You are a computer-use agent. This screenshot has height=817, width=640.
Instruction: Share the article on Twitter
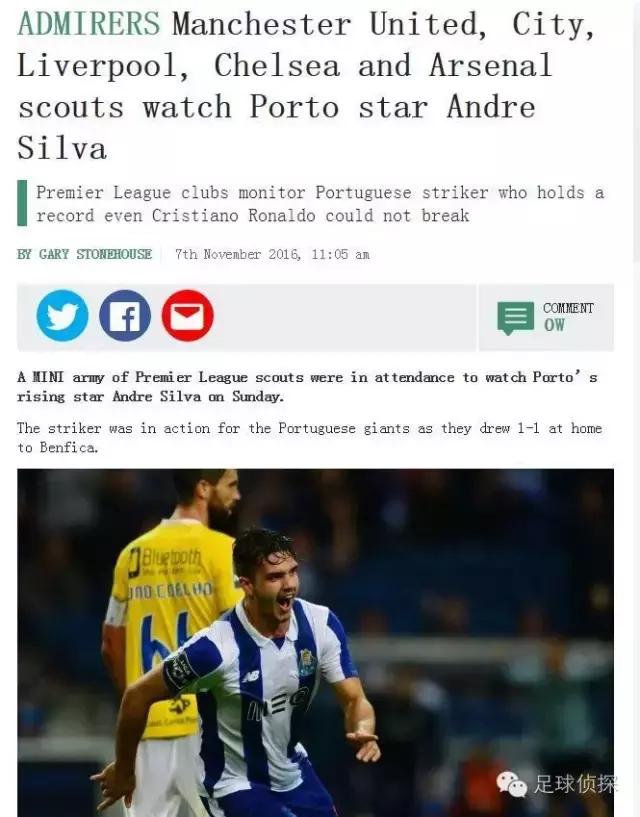(x=62, y=317)
